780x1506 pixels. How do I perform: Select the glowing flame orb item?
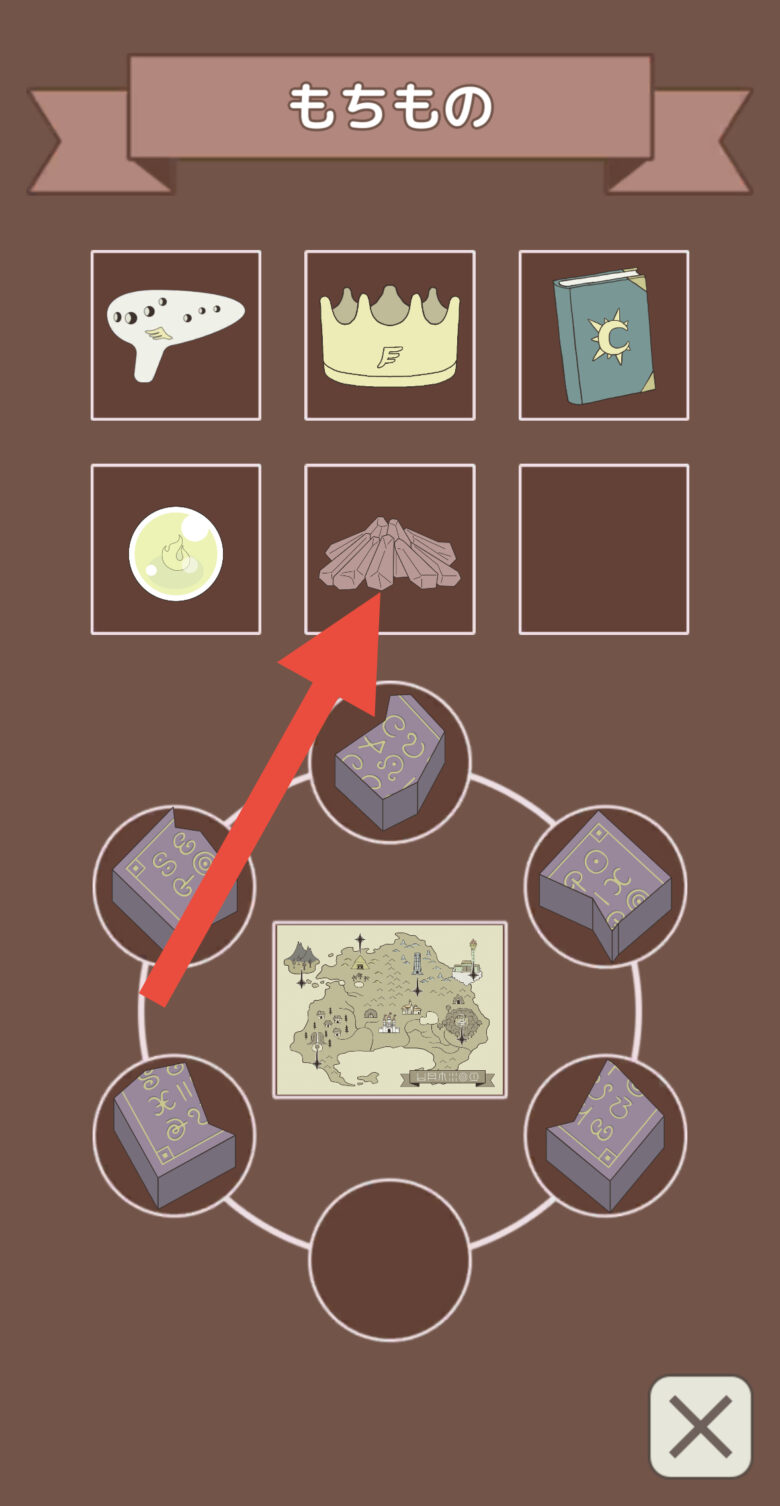point(175,550)
